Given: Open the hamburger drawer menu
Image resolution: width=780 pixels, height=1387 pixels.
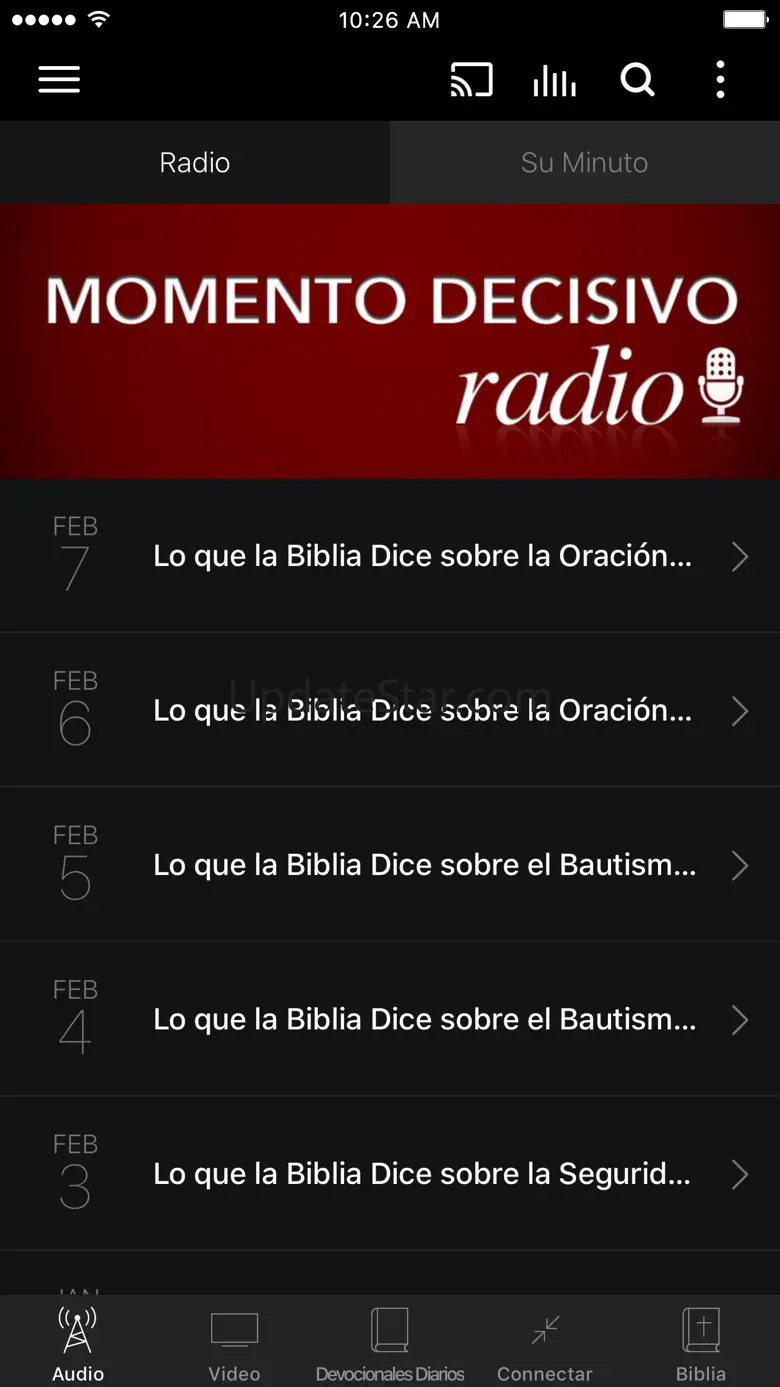Looking at the screenshot, I should point(59,80).
